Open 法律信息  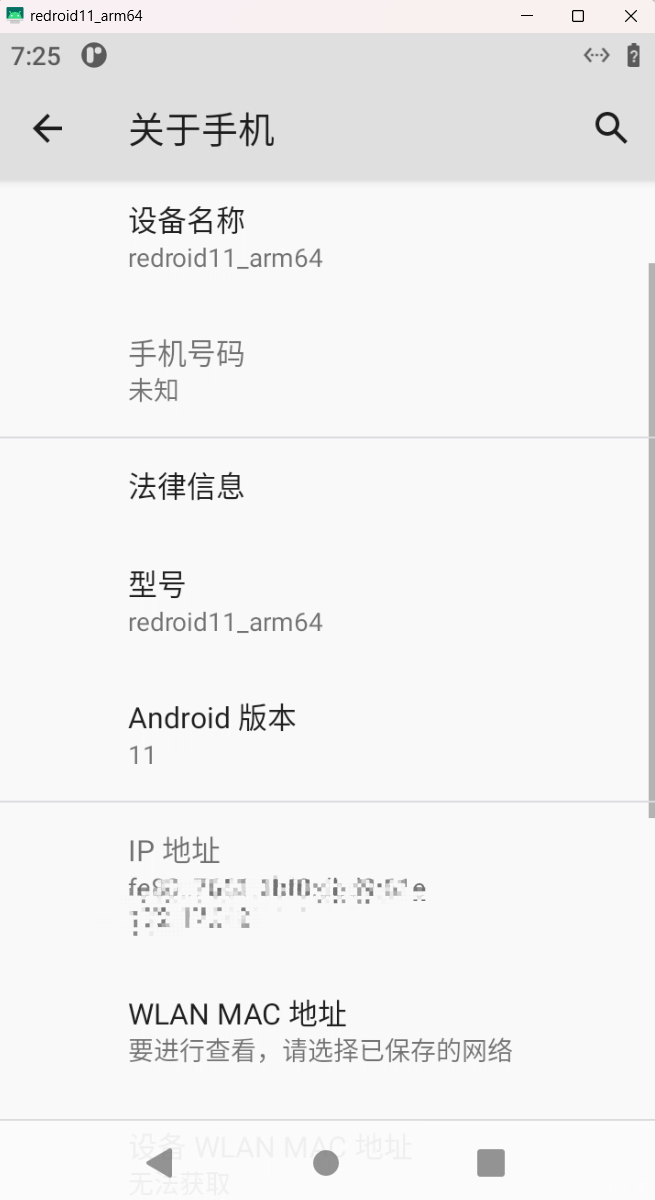(x=327, y=487)
